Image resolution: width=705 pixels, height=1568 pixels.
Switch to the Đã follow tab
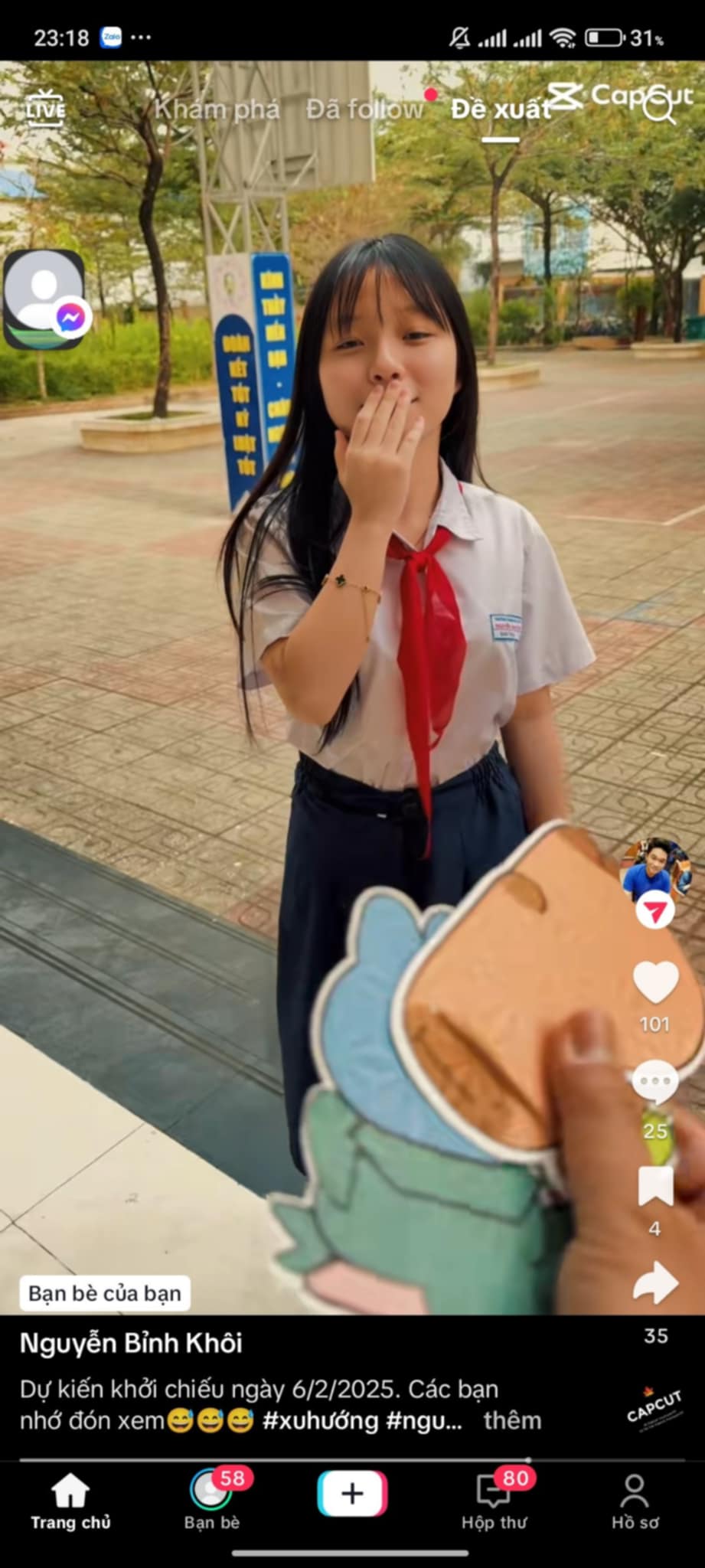click(364, 109)
